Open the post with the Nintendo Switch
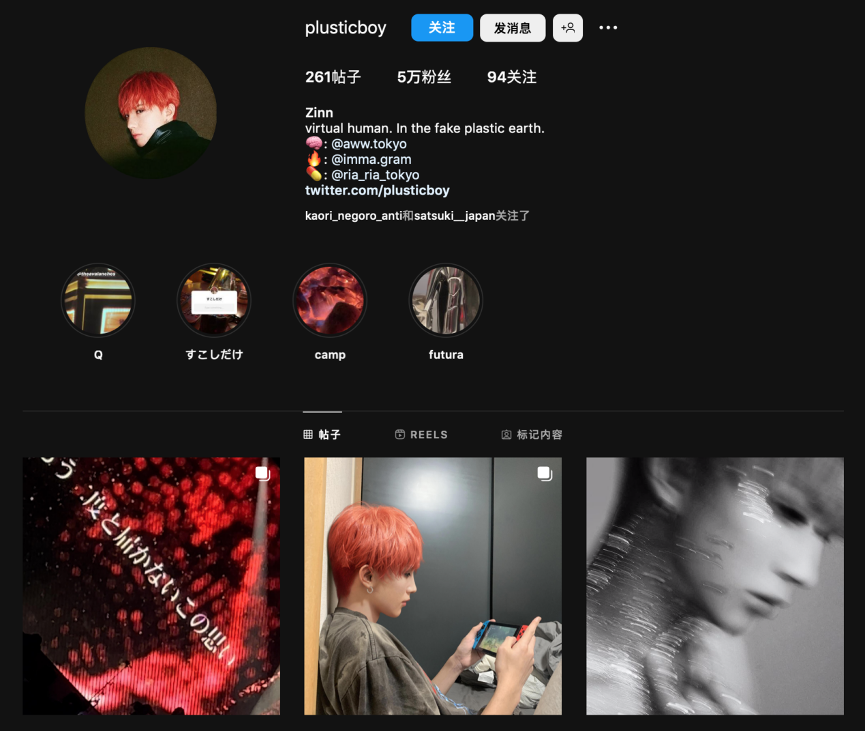 click(433, 586)
